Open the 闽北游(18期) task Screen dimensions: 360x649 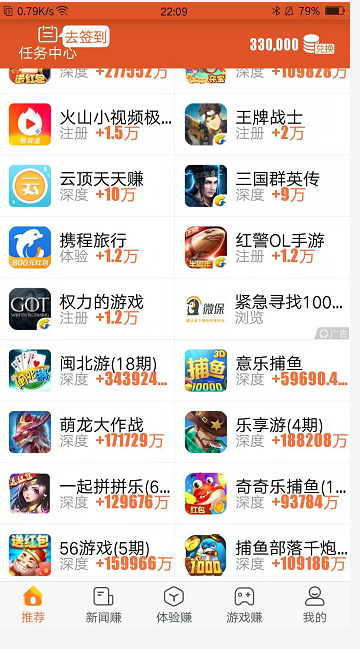(87, 370)
